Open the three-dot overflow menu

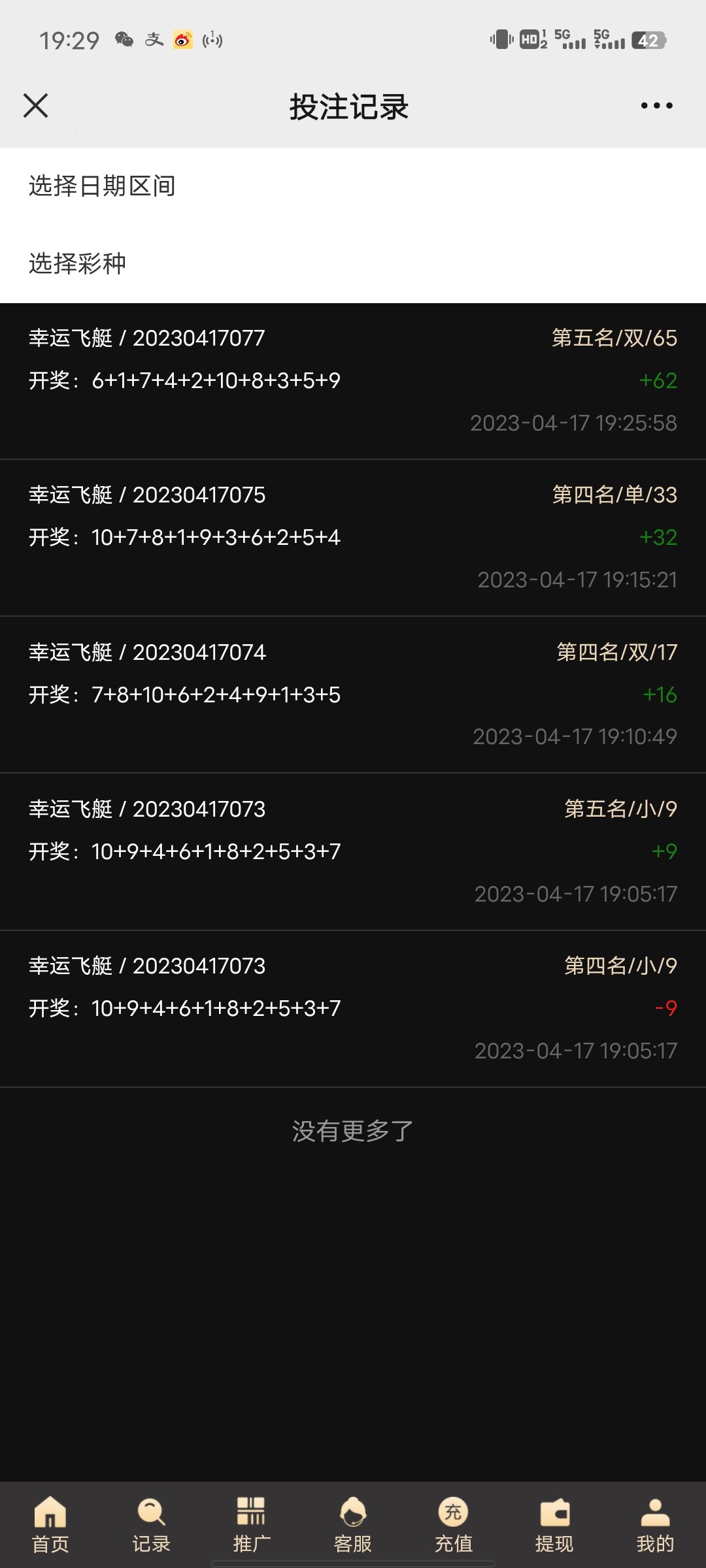point(656,105)
